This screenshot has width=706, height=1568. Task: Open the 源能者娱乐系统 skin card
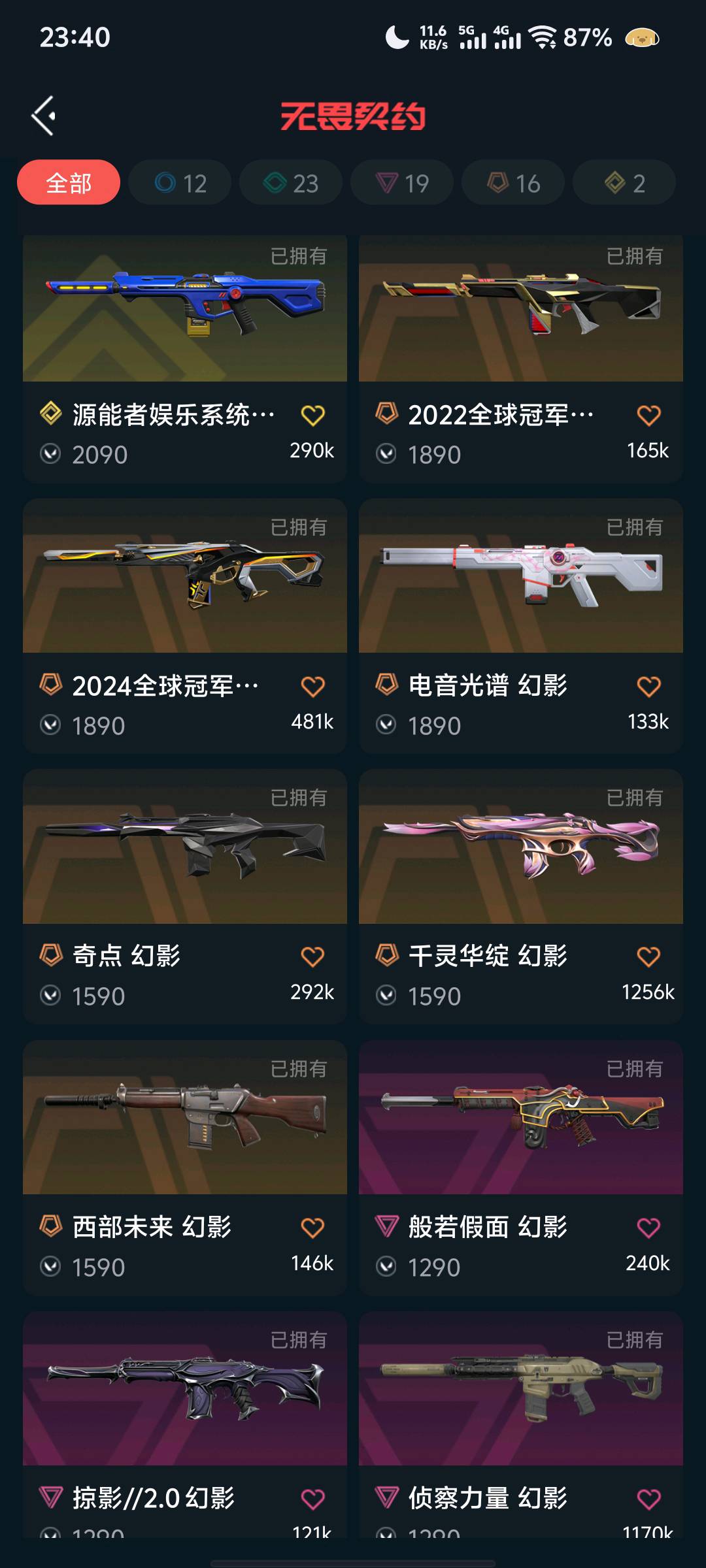coord(185,314)
